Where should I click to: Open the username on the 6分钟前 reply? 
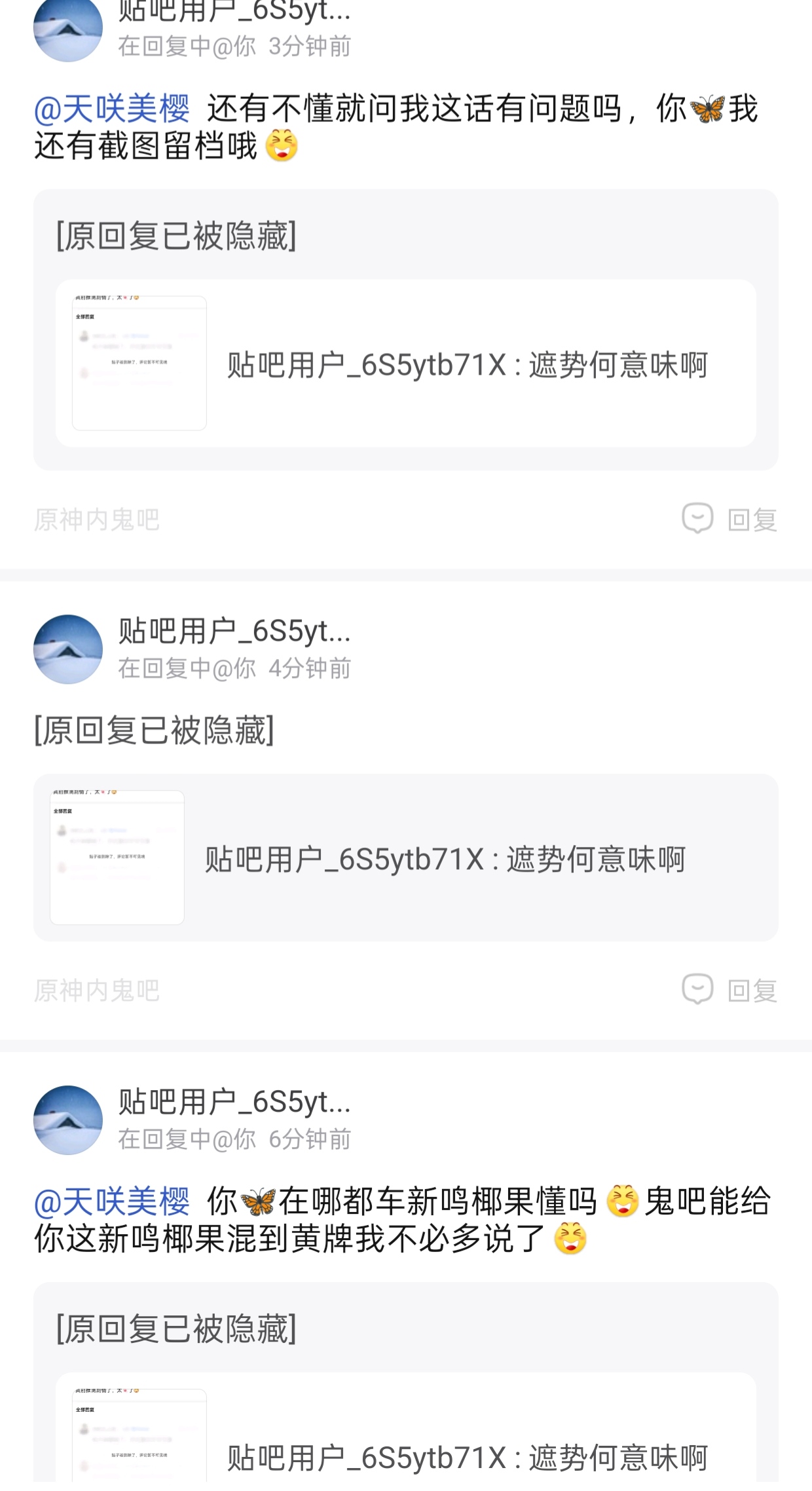tap(234, 1102)
